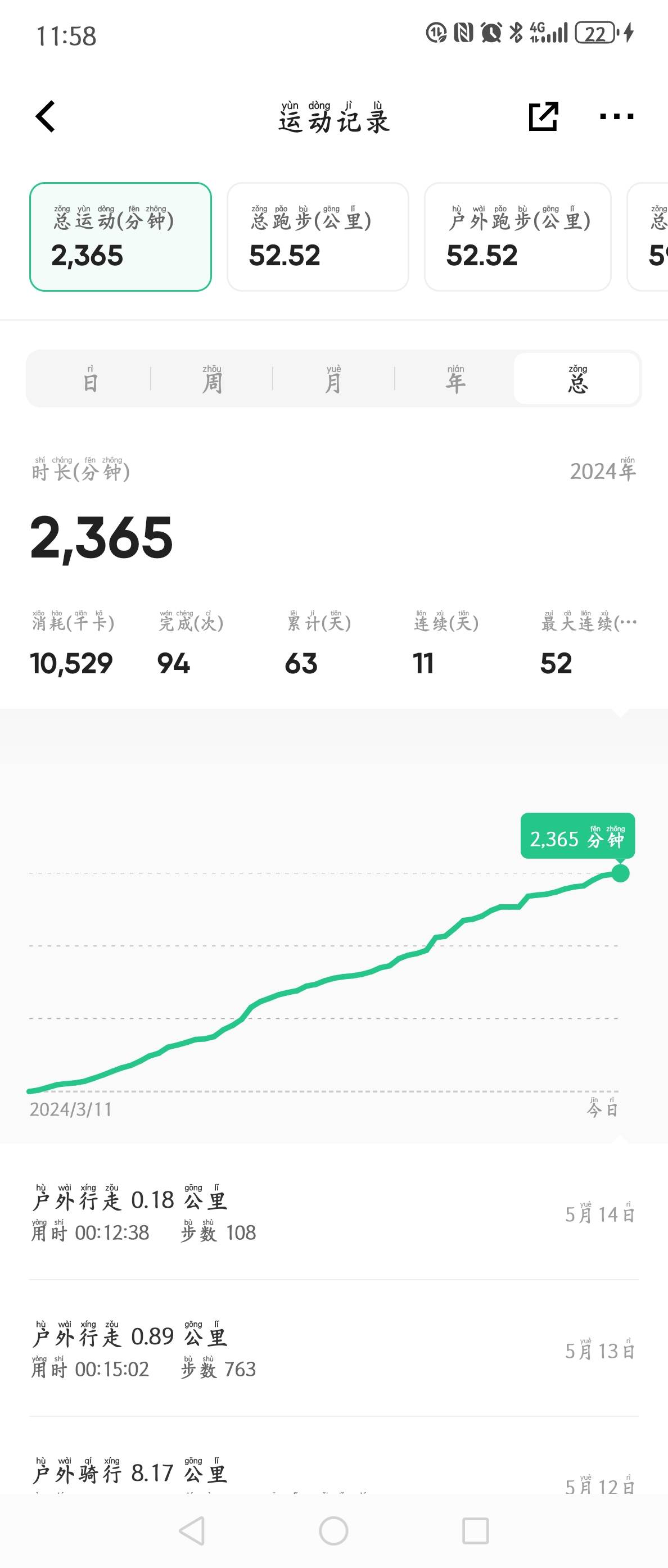Tap the system home button
Screen dimensions: 668x1568
coord(333,1530)
